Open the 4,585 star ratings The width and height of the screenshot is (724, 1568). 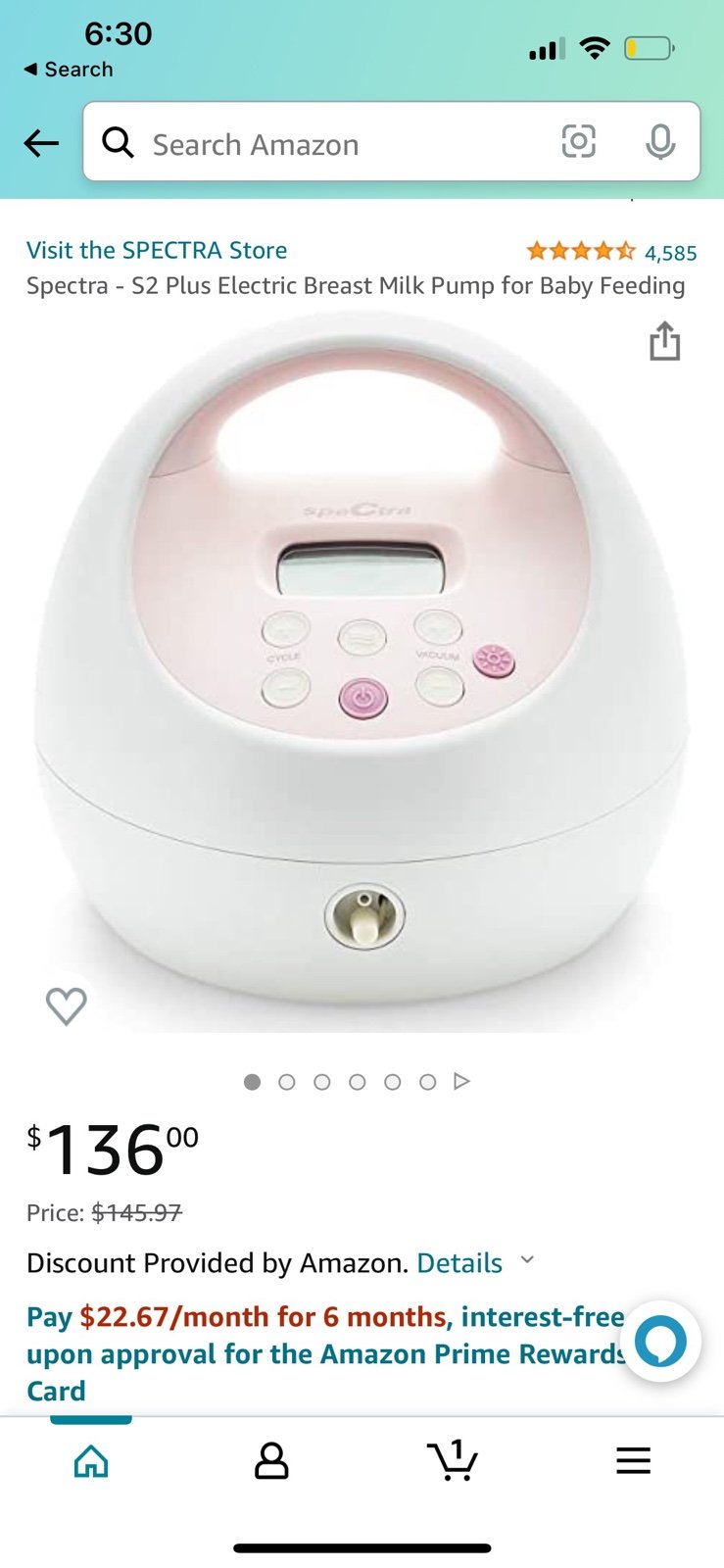pos(612,252)
